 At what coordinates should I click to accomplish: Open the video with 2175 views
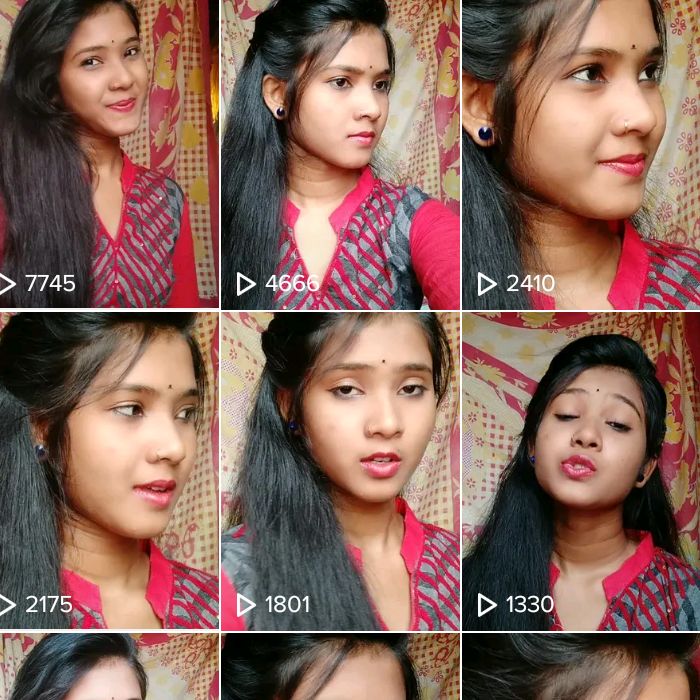108,470
